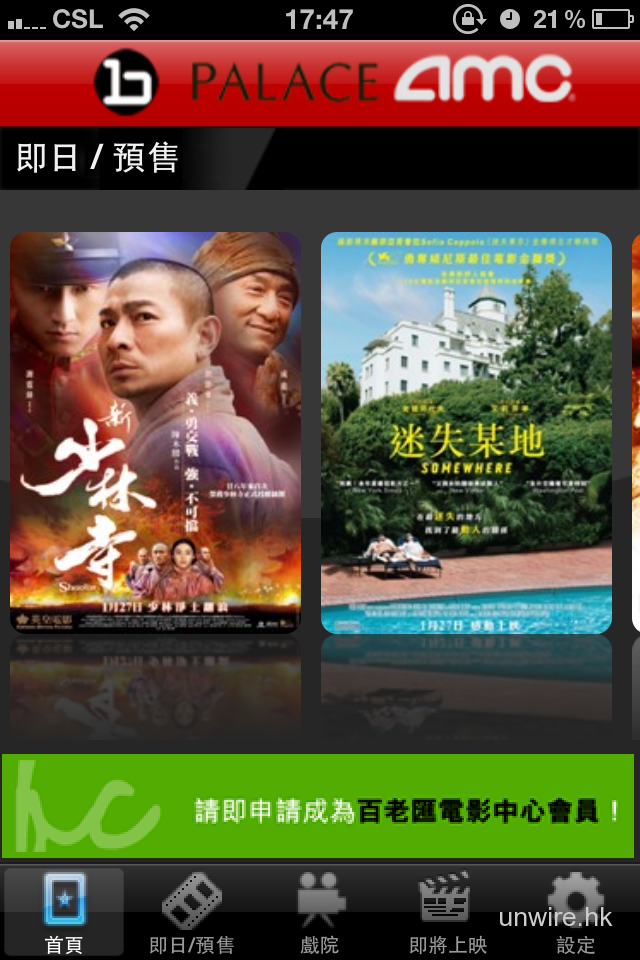Go to the 即將上映 tab

pos(447,912)
